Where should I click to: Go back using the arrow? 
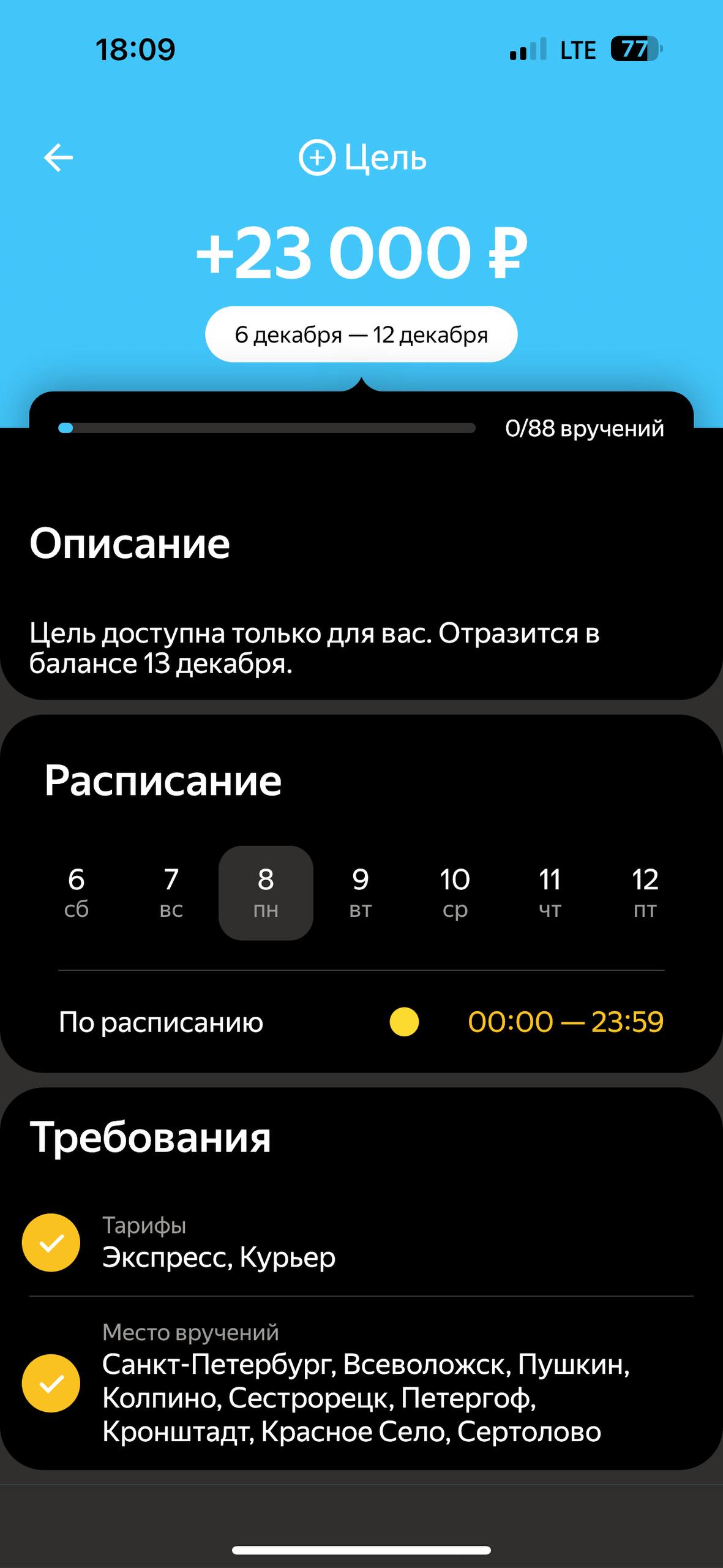pos(58,158)
